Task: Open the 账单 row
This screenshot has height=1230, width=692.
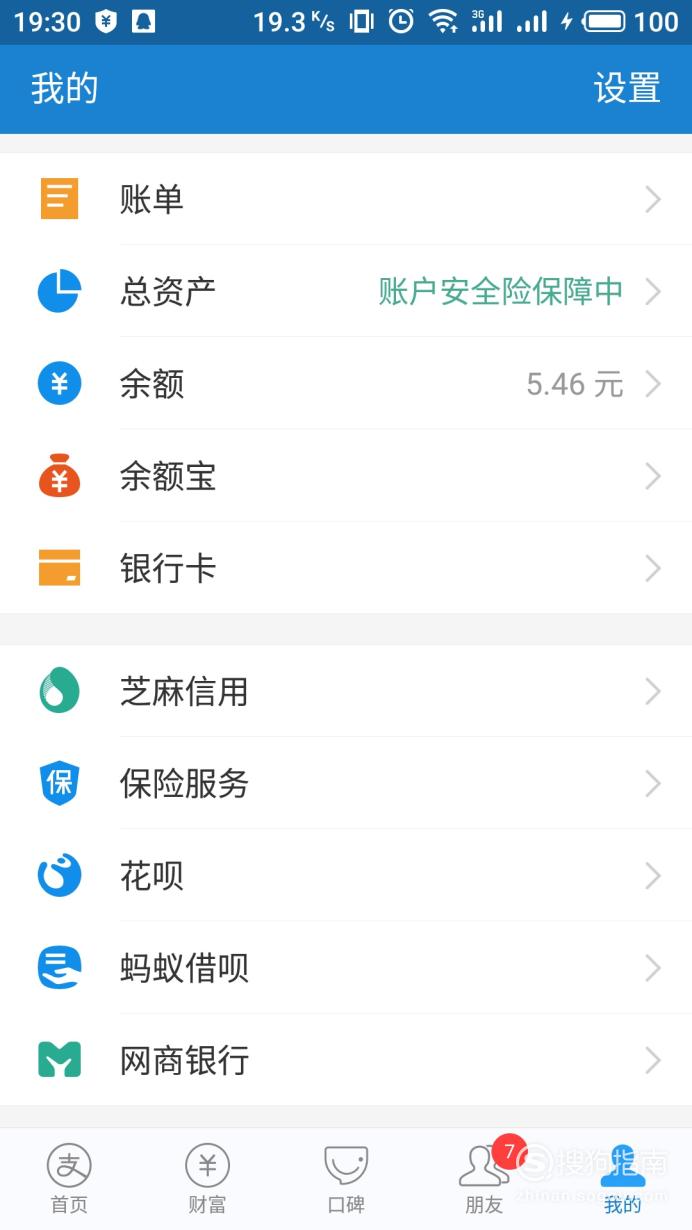Action: click(x=346, y=199)
